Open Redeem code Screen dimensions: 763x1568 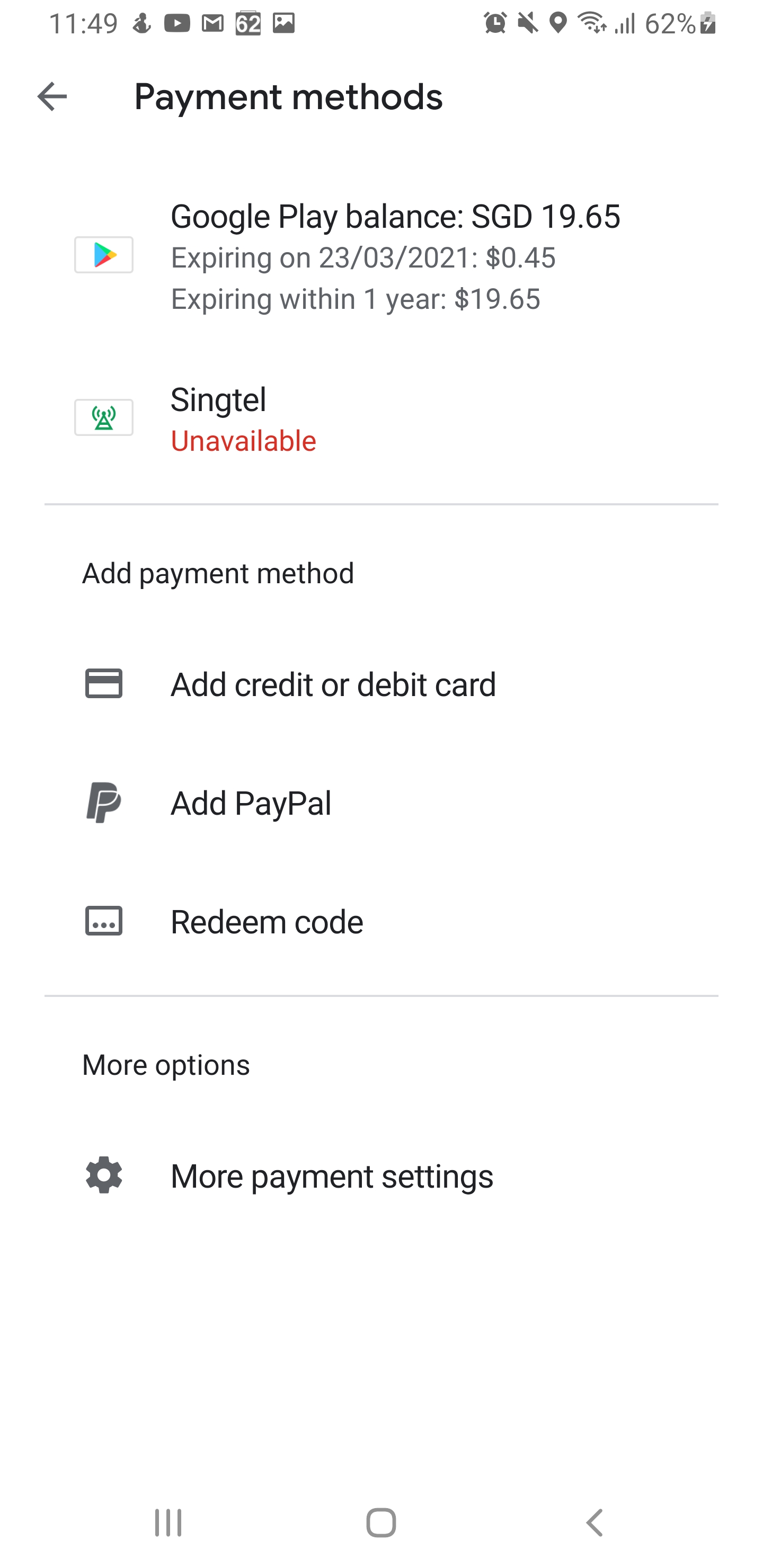click(x=266, y=922)
